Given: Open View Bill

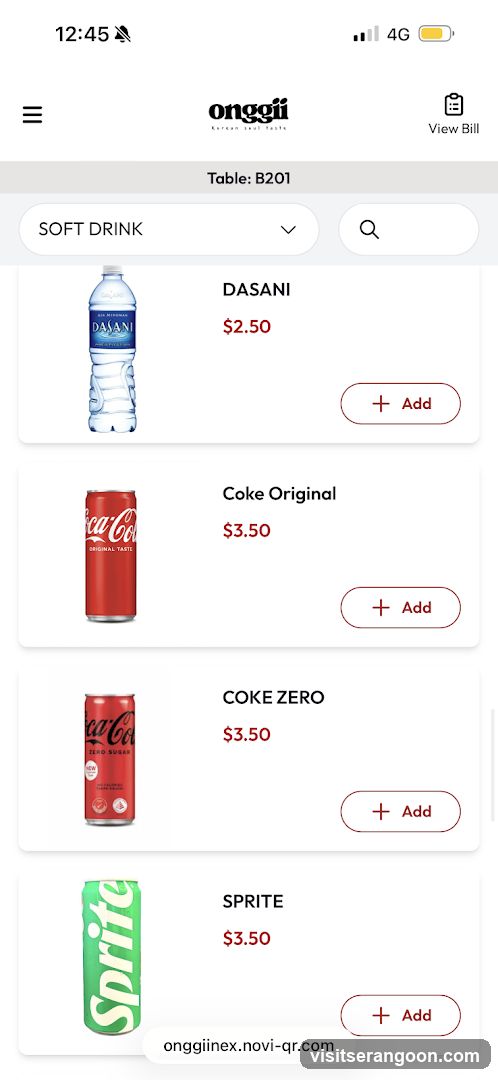Looking at the screenshot, I should click(x=453, y=114).
